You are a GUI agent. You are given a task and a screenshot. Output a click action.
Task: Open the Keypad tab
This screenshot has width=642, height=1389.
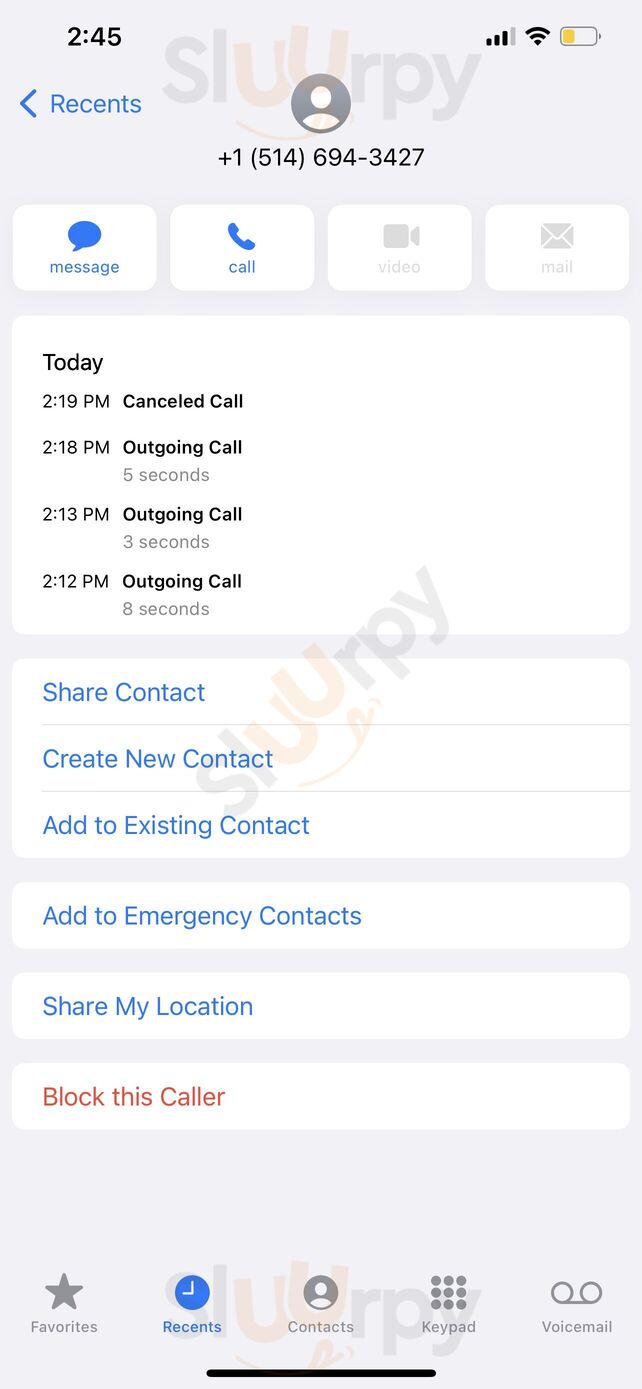point(448,1304)
